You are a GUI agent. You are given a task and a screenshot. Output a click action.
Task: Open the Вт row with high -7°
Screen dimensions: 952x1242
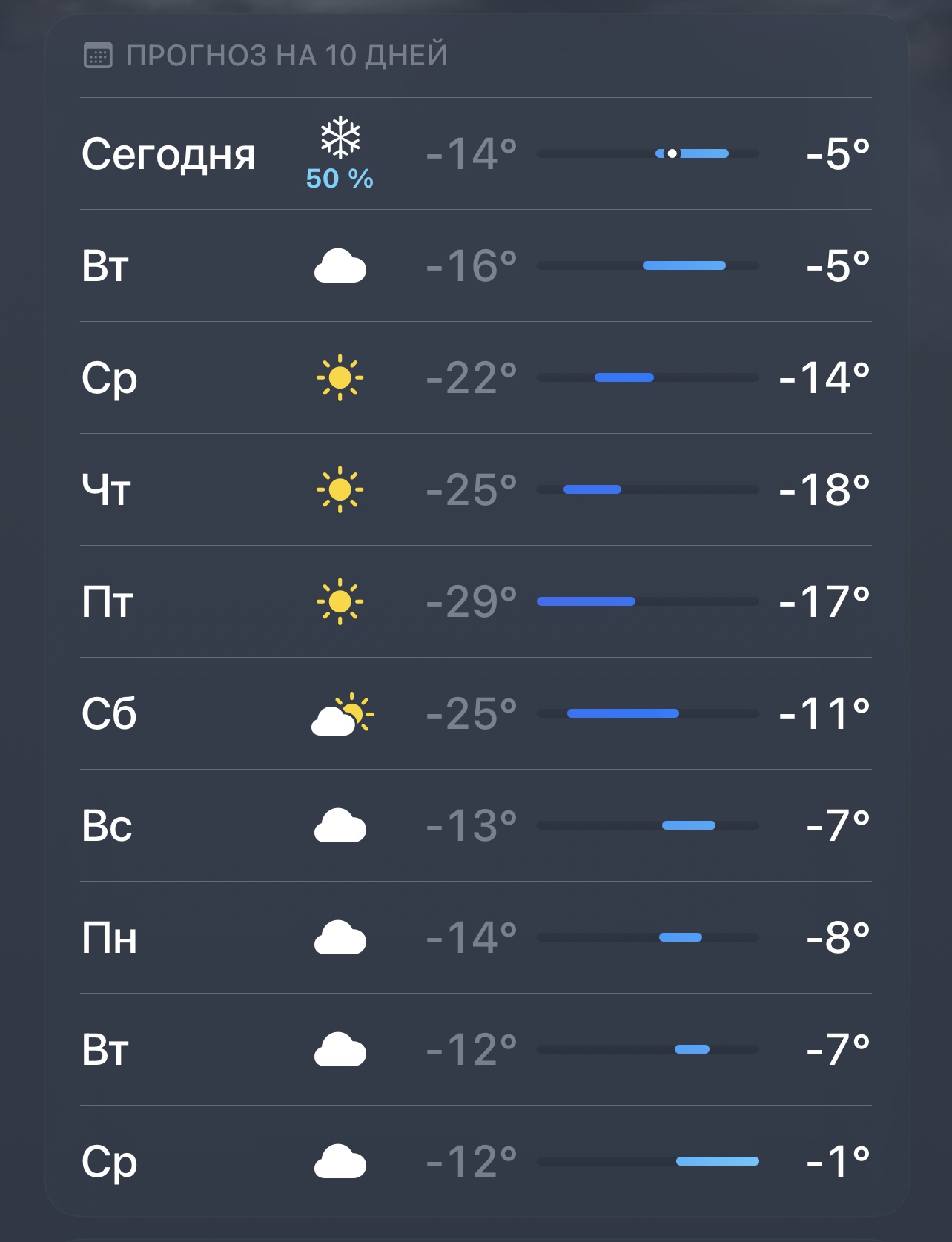pos(475,1050)
